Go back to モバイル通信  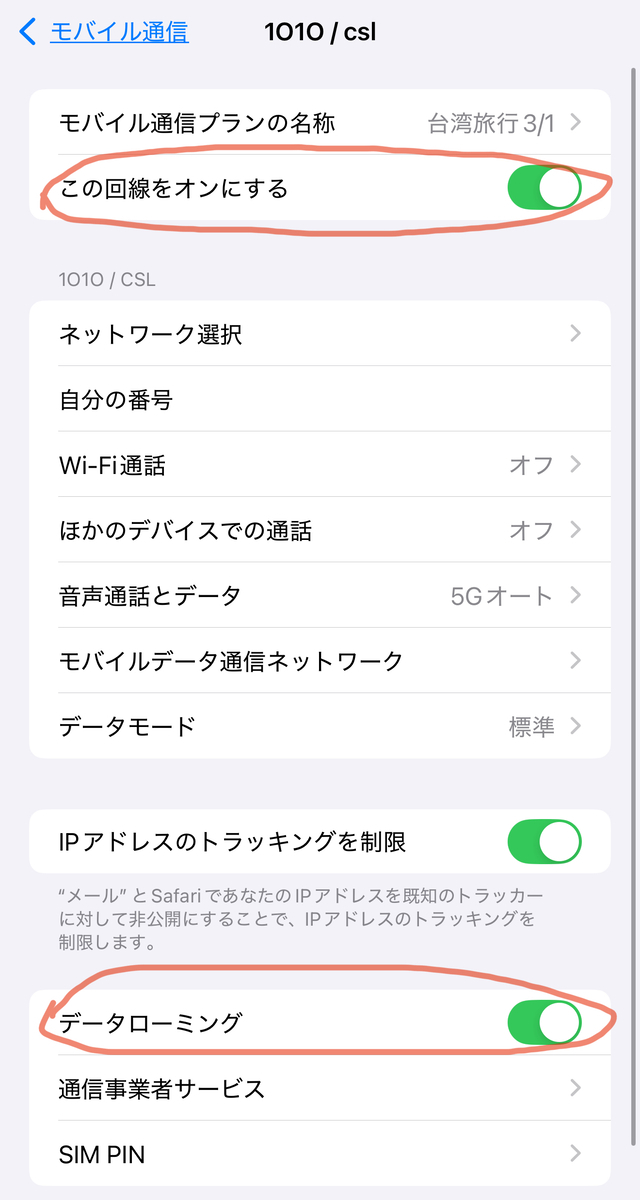(103, 32)
